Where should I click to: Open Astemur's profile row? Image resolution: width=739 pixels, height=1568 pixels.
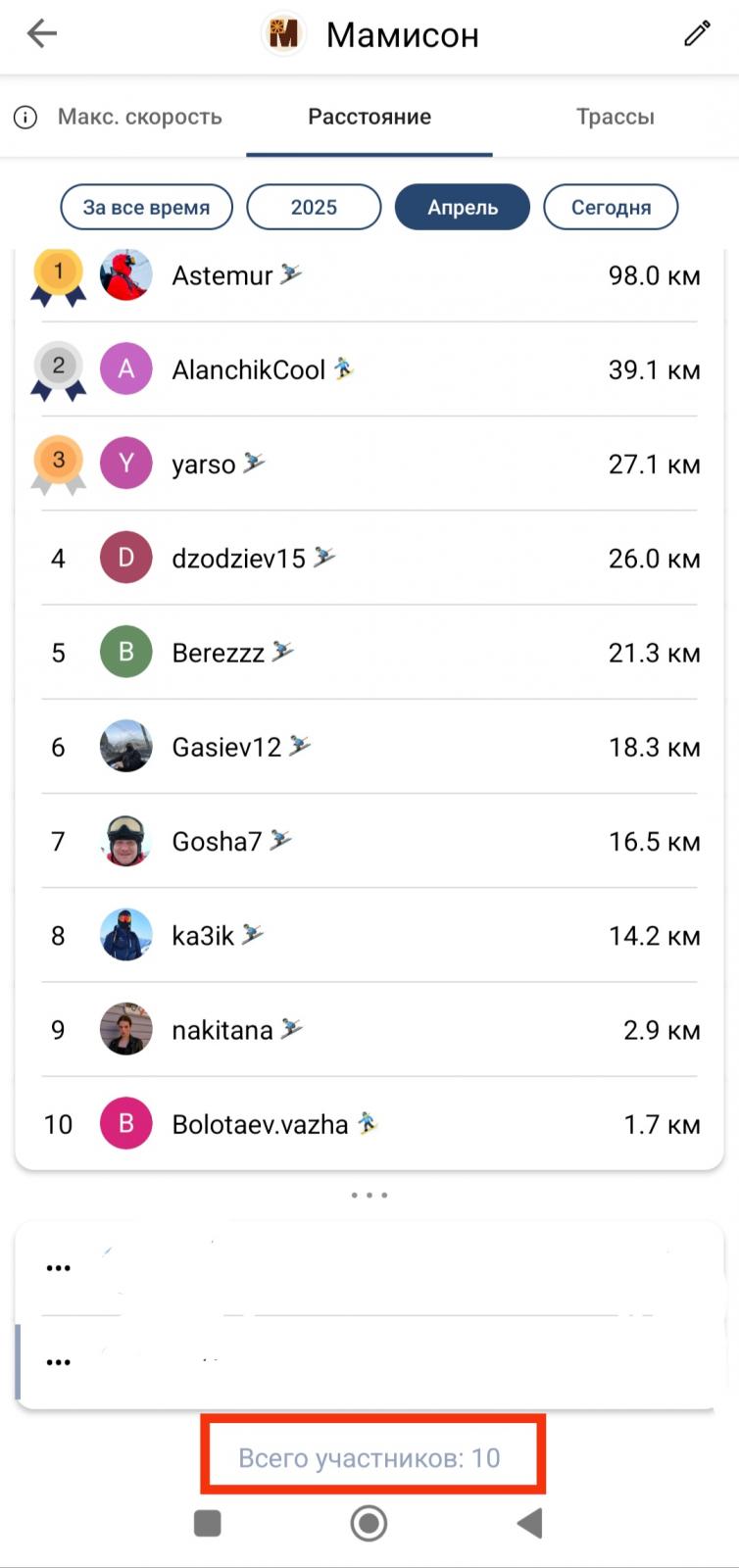[x=369, y=276]
